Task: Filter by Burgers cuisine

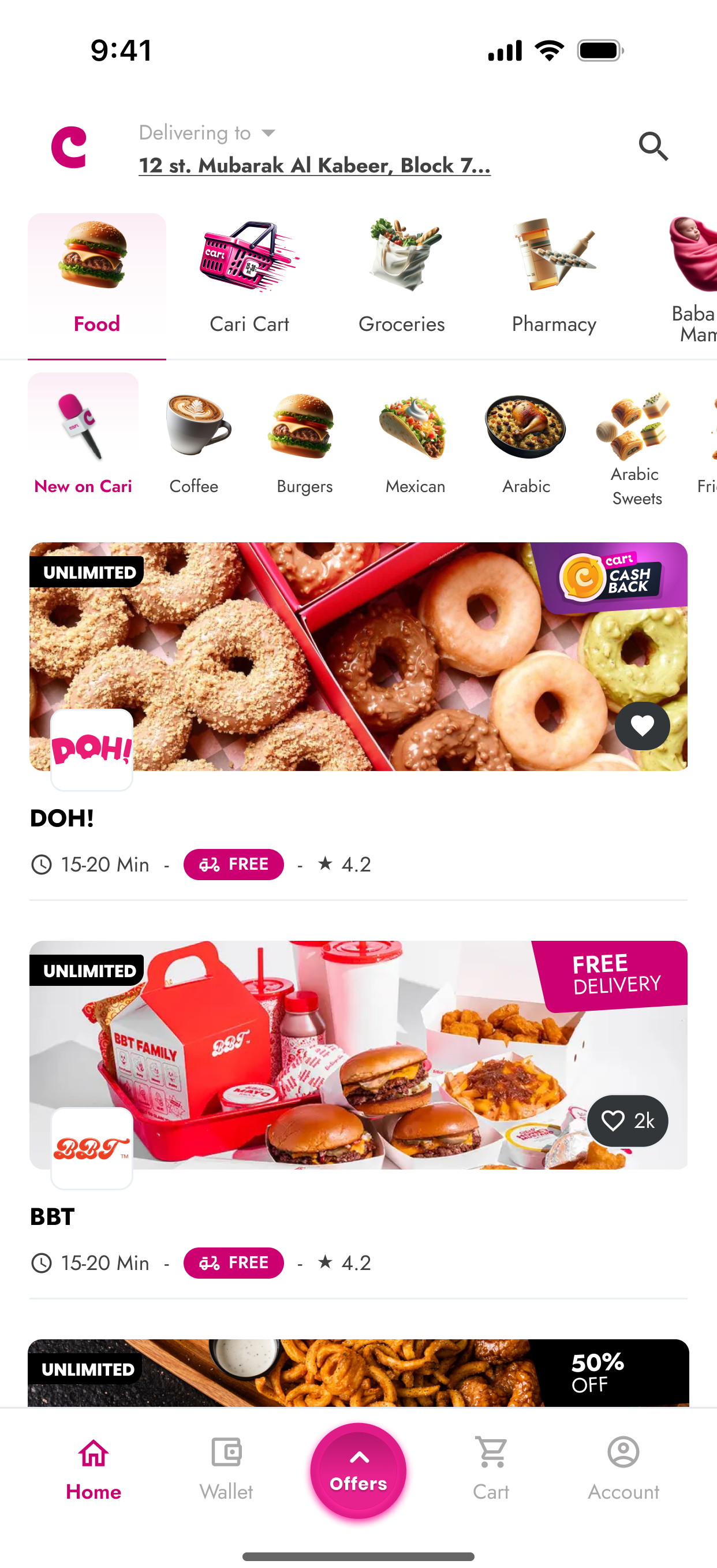Action: pos(304,442)
